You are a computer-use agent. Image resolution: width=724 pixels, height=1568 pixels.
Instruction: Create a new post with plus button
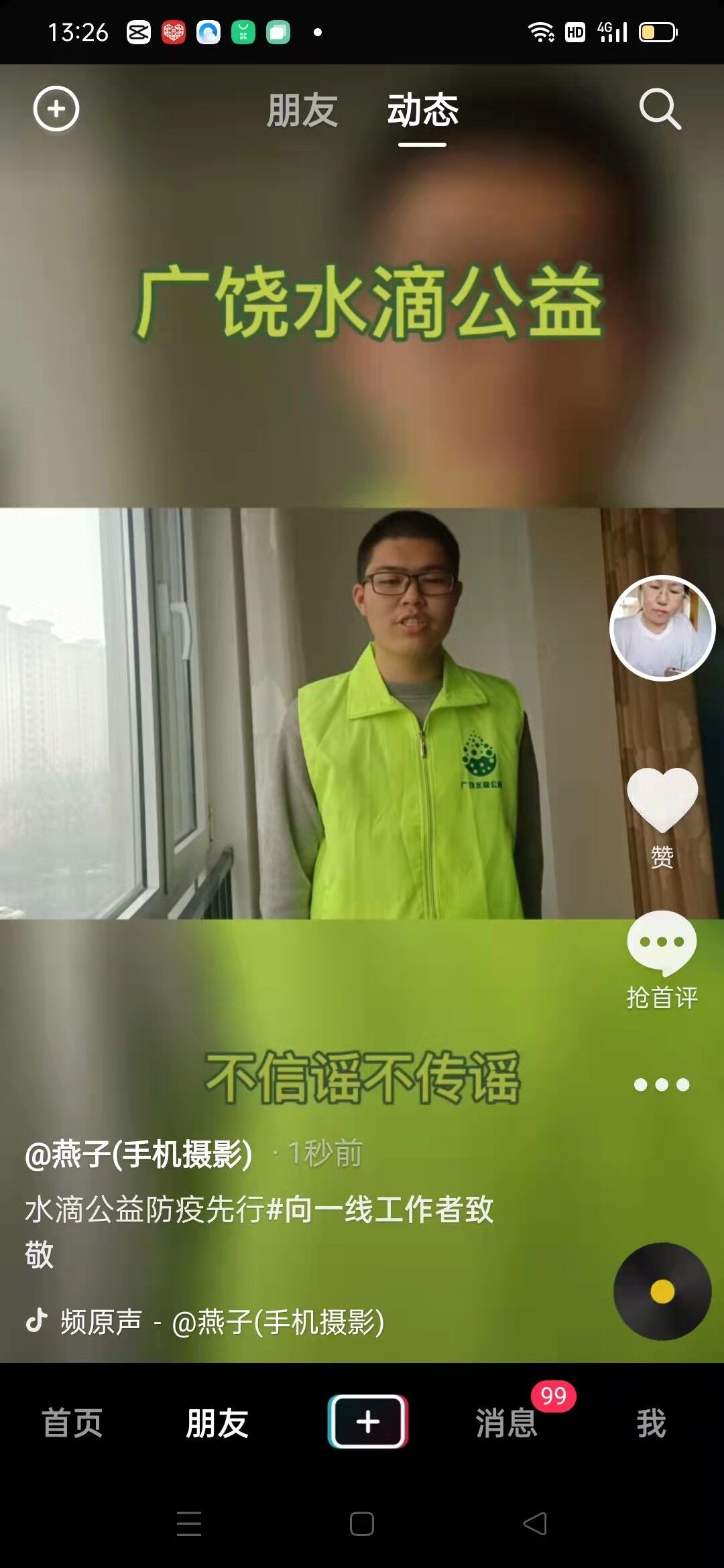tap(368, 1421)
